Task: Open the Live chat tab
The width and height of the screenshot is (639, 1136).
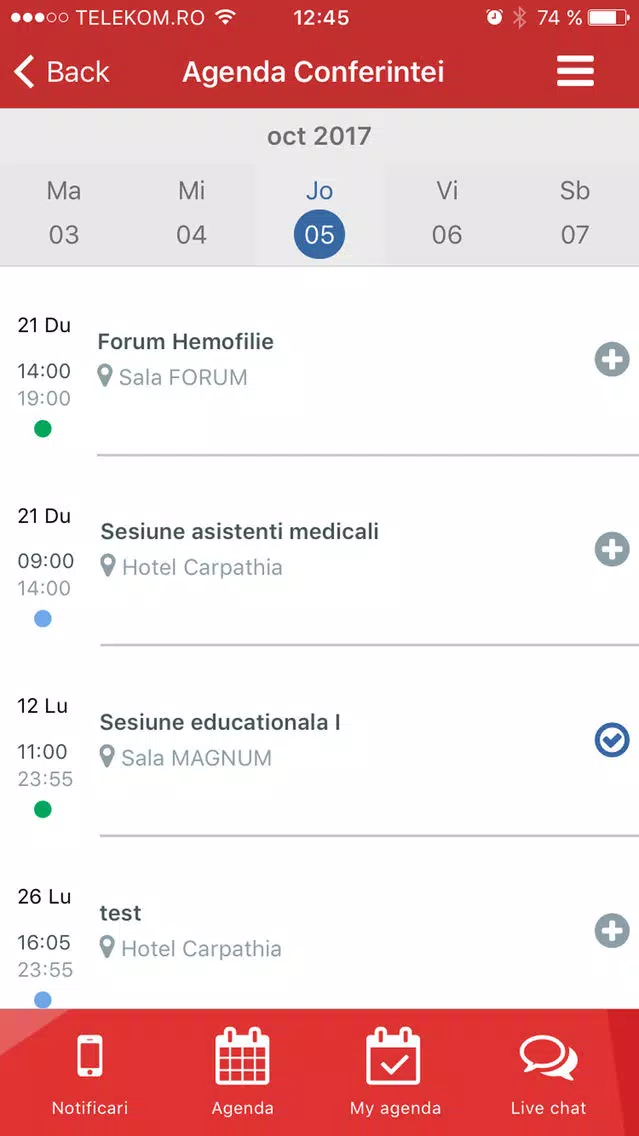Action: click(x=548, y=1073)
